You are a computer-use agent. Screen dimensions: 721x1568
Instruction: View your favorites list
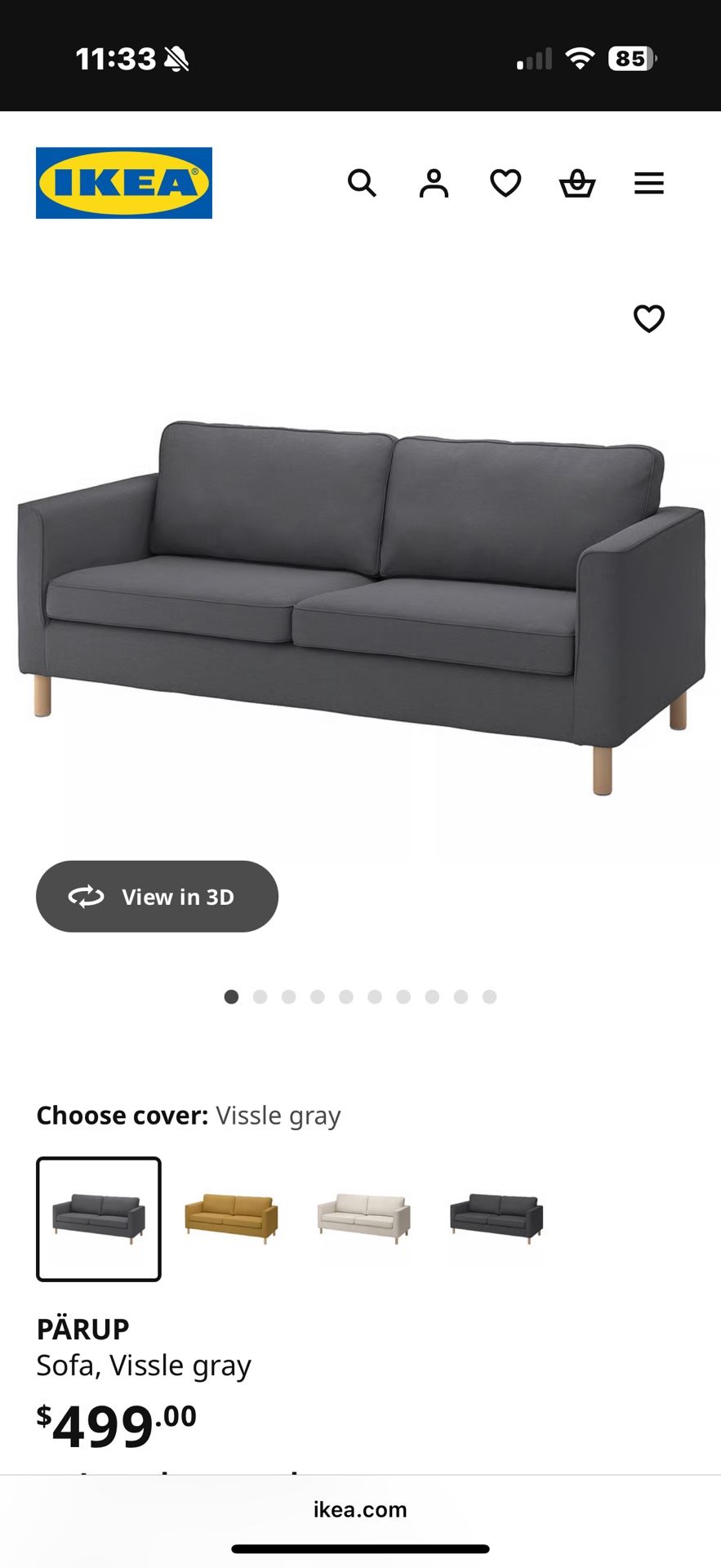505,183
